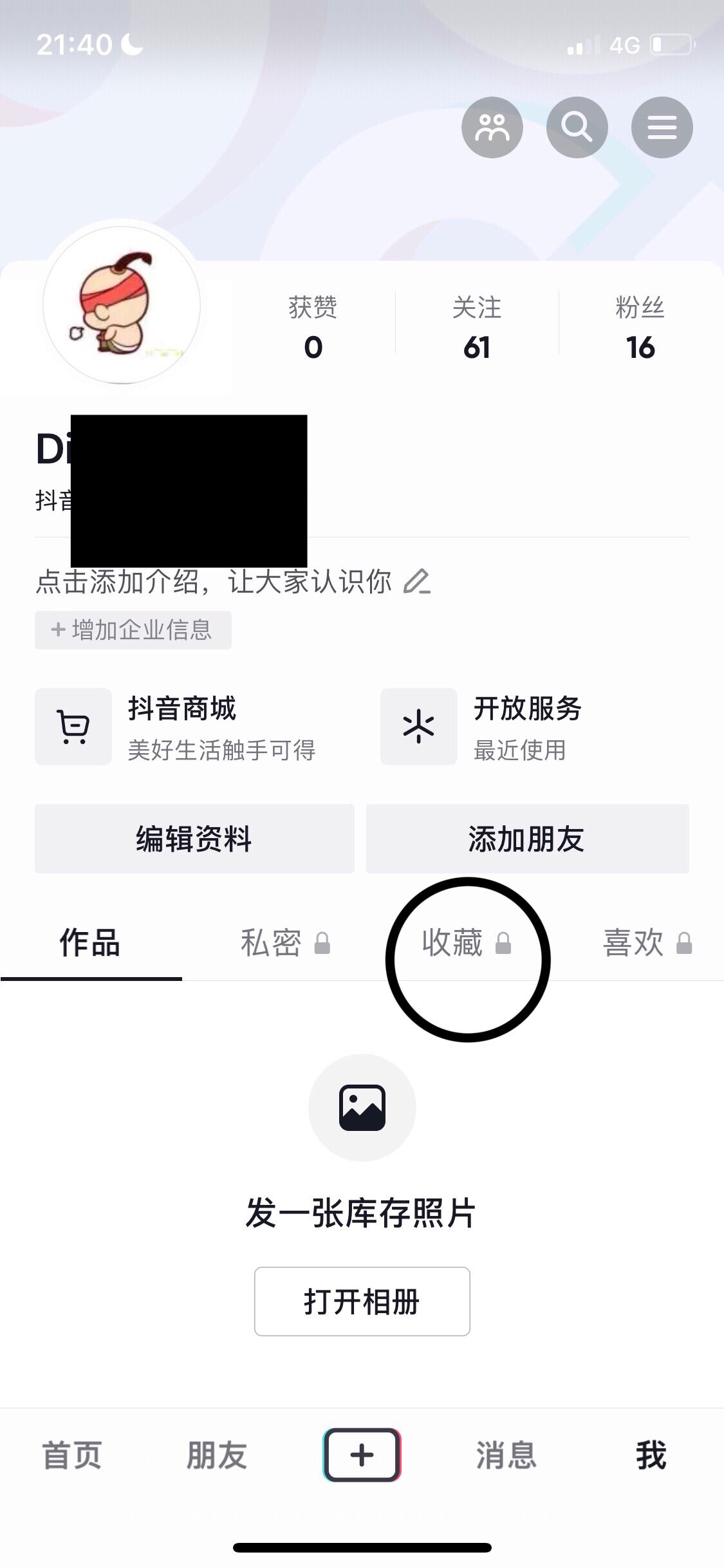The image size is (724, 1568).
Task: Open the search on the profile page
Action: point(577,127)
